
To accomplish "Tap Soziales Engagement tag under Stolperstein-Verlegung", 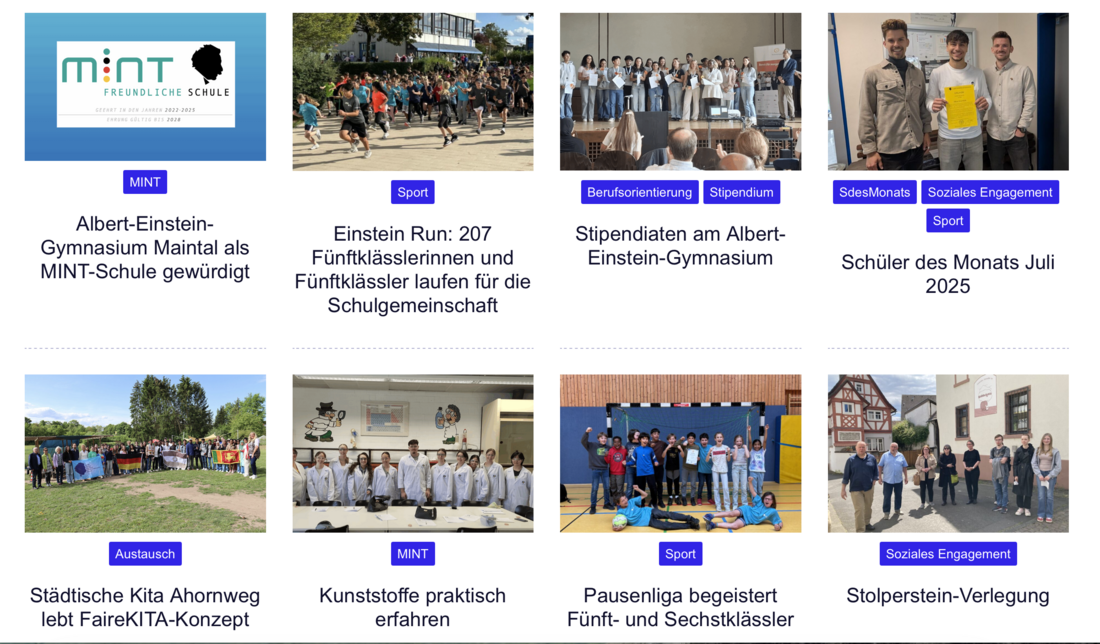I will click(948, 554).
